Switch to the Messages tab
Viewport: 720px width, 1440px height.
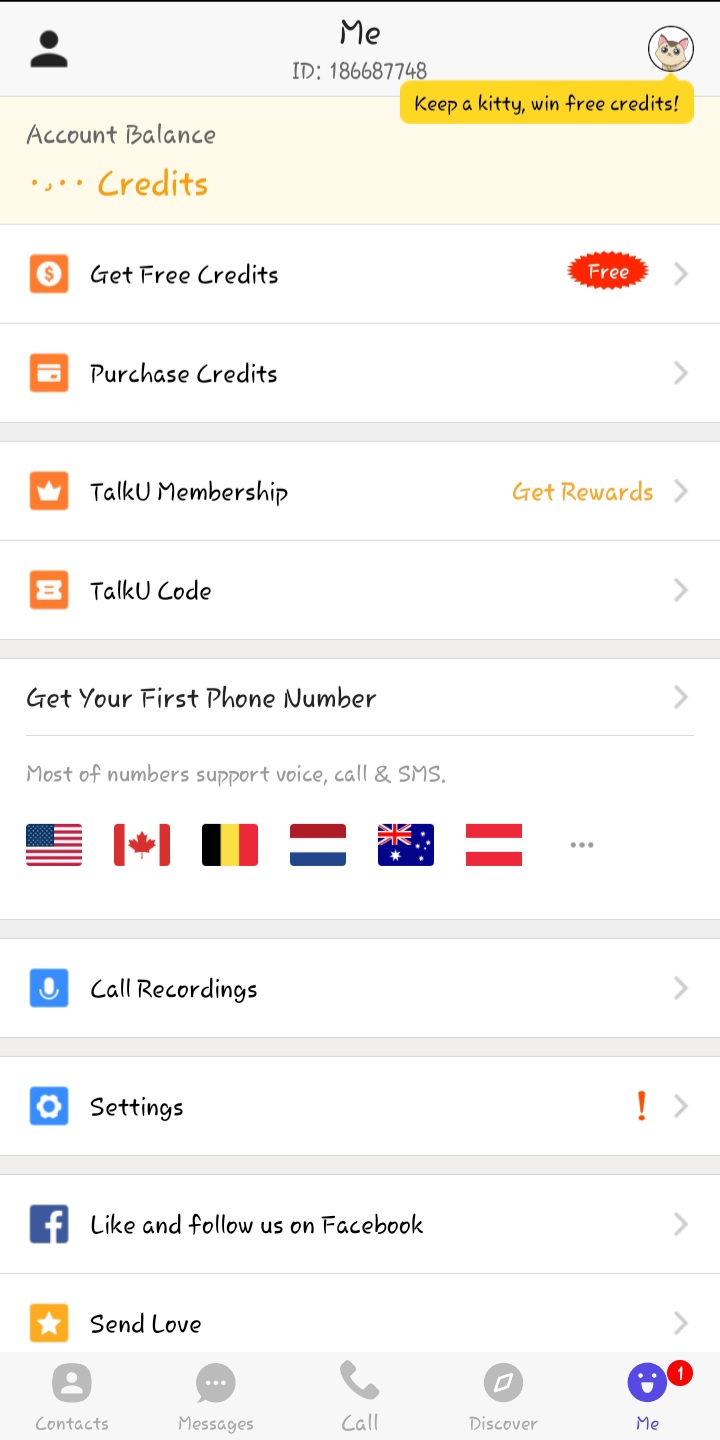(x=216, y=1397)
